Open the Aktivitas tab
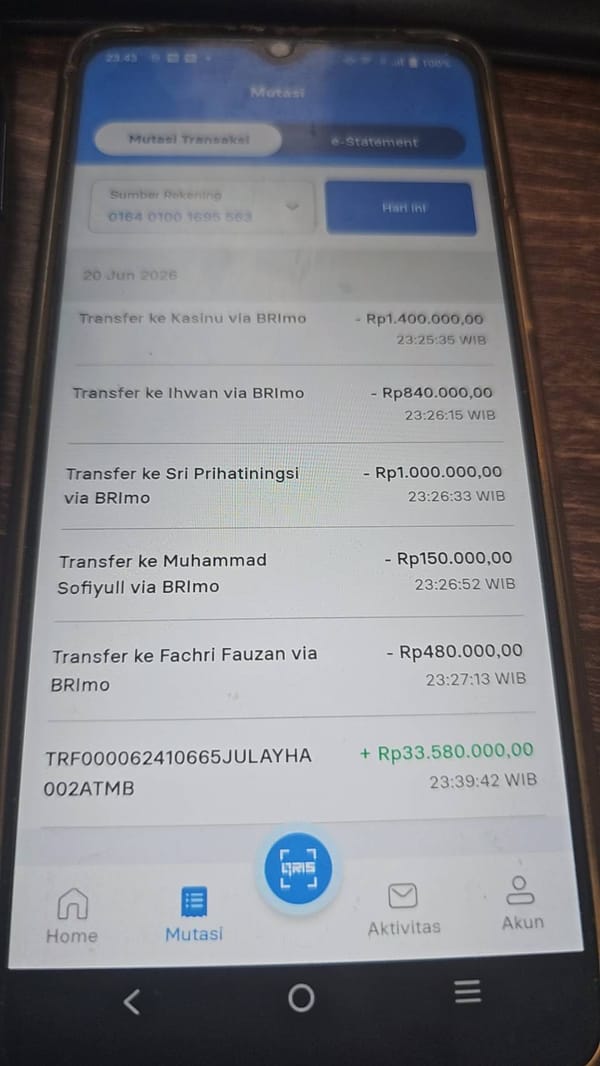Screen dimensions: 600x1066 tap(404, 909)
